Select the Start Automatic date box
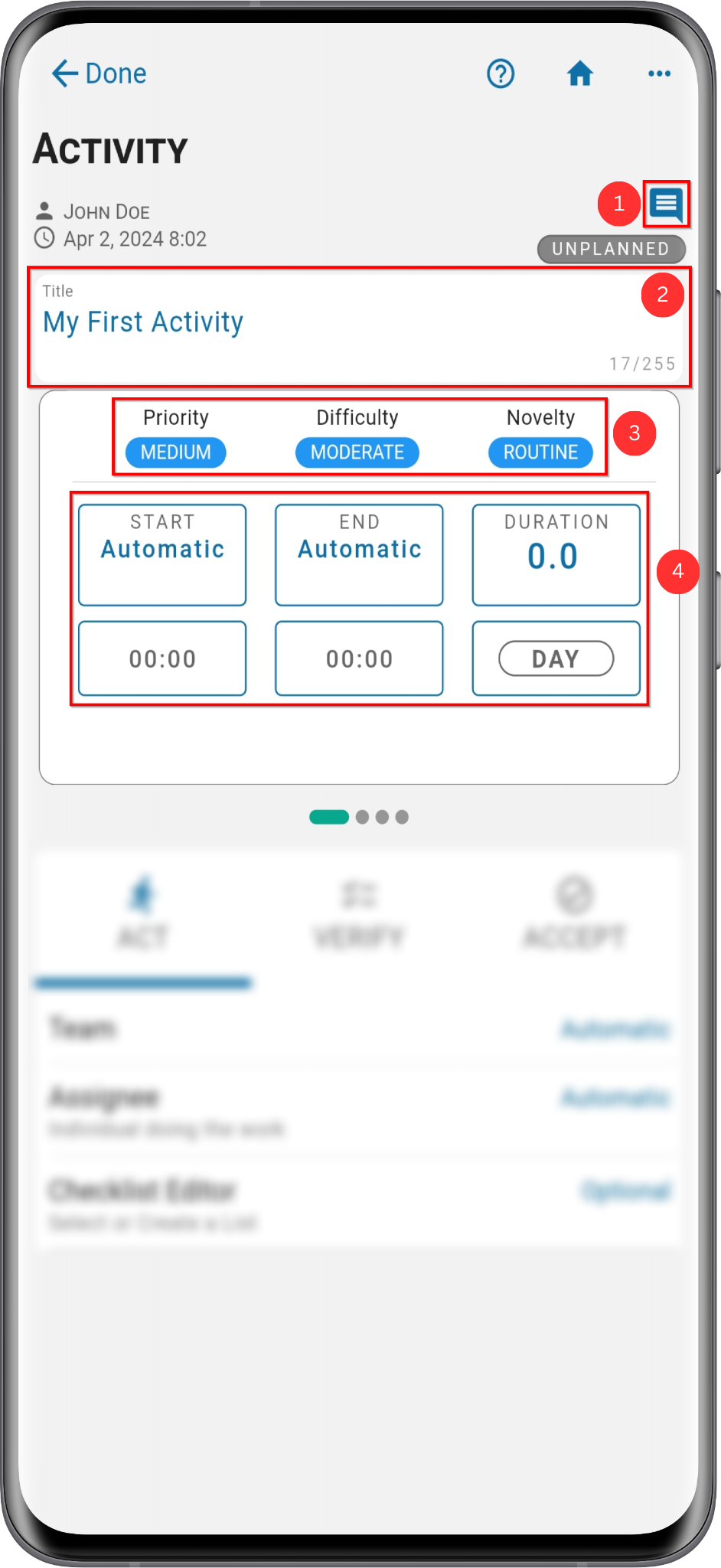Viewport: 721px width, 1568px height. 162,555
